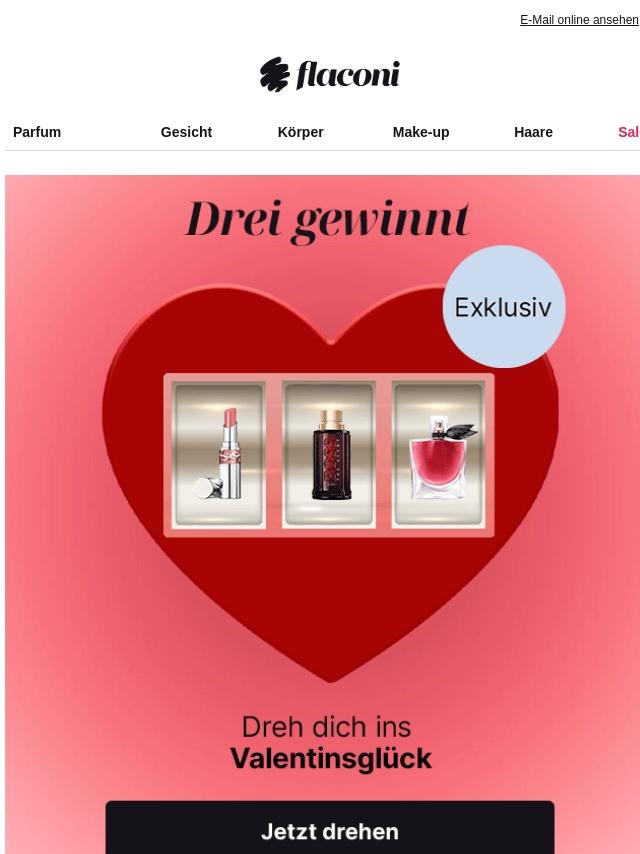
Task: View the Sale category
Action: [x=627, y=132]
